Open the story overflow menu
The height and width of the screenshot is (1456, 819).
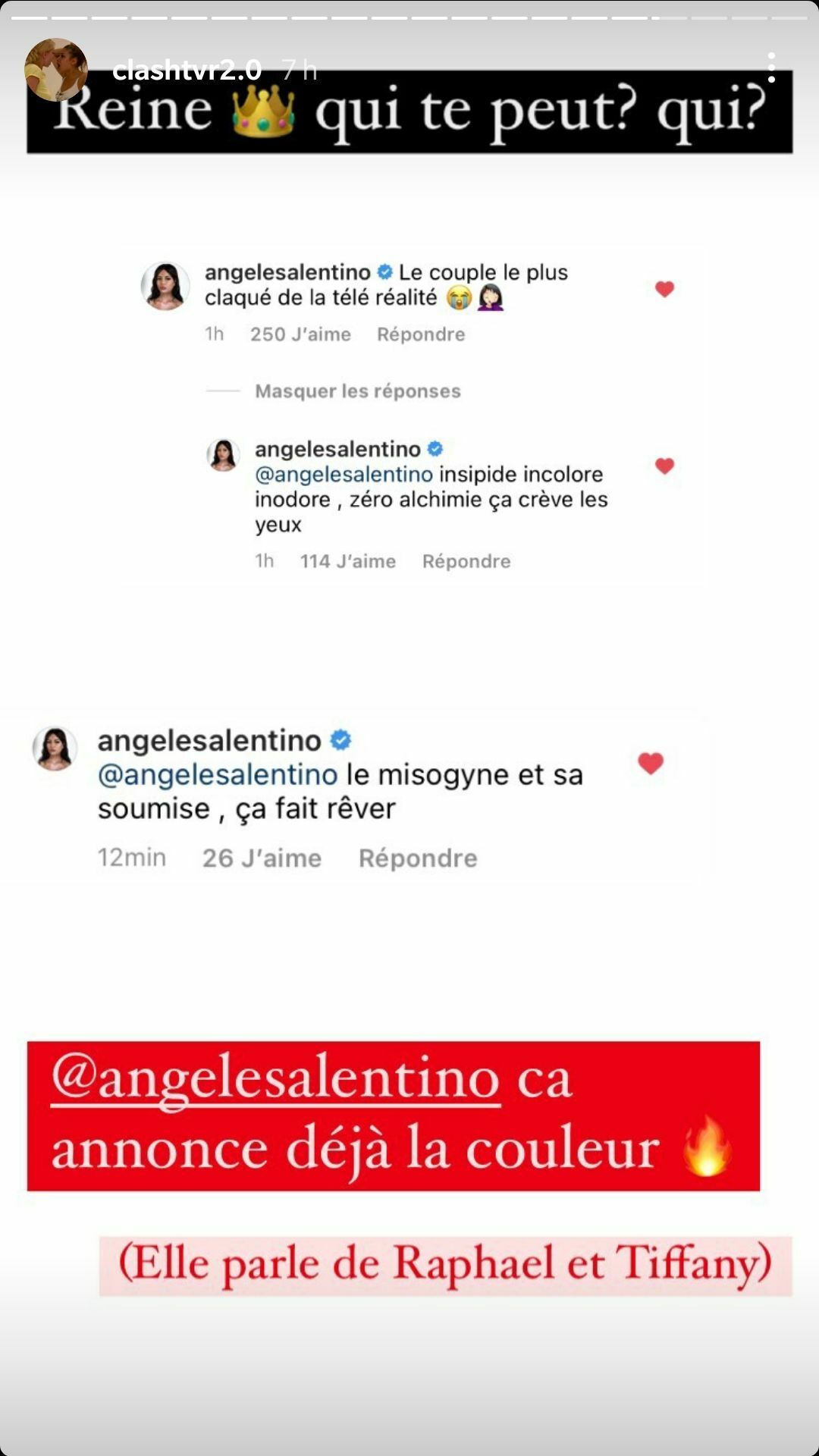pos(771,67)
